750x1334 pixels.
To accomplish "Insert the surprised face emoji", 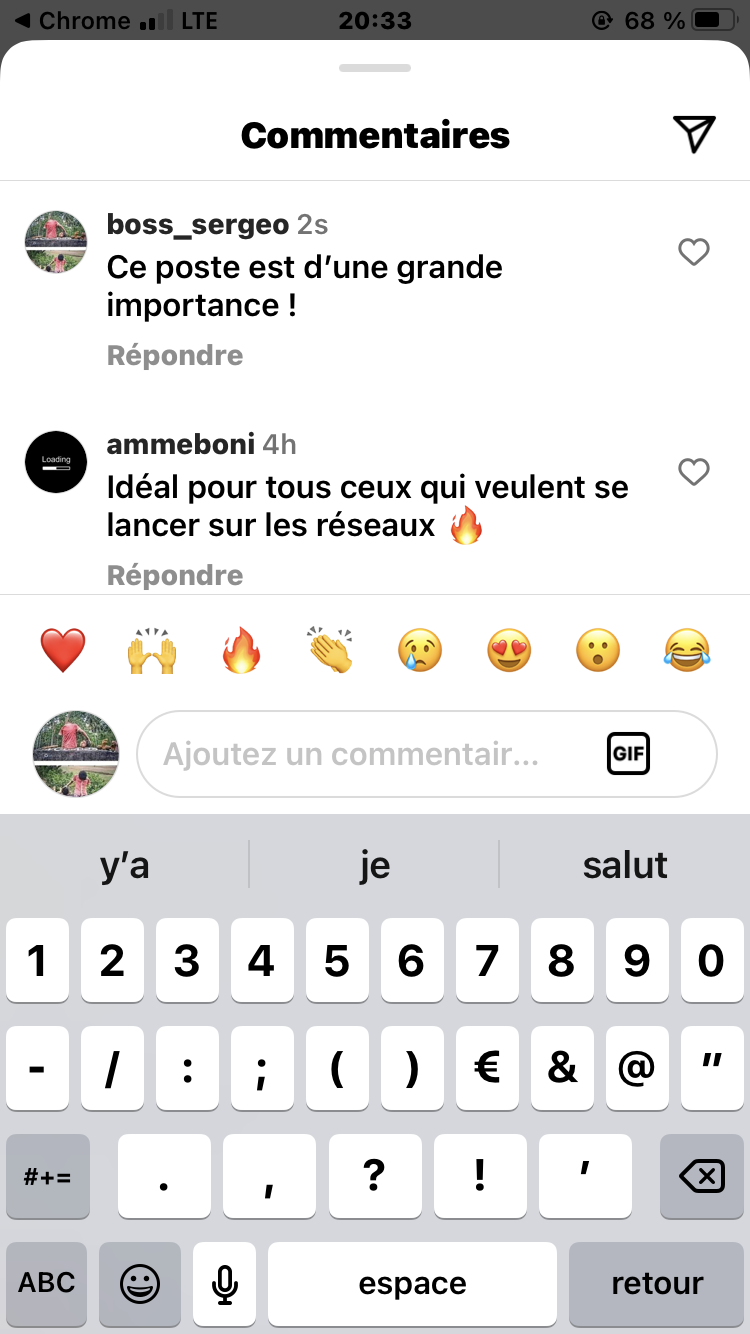I will pos(598,651).
